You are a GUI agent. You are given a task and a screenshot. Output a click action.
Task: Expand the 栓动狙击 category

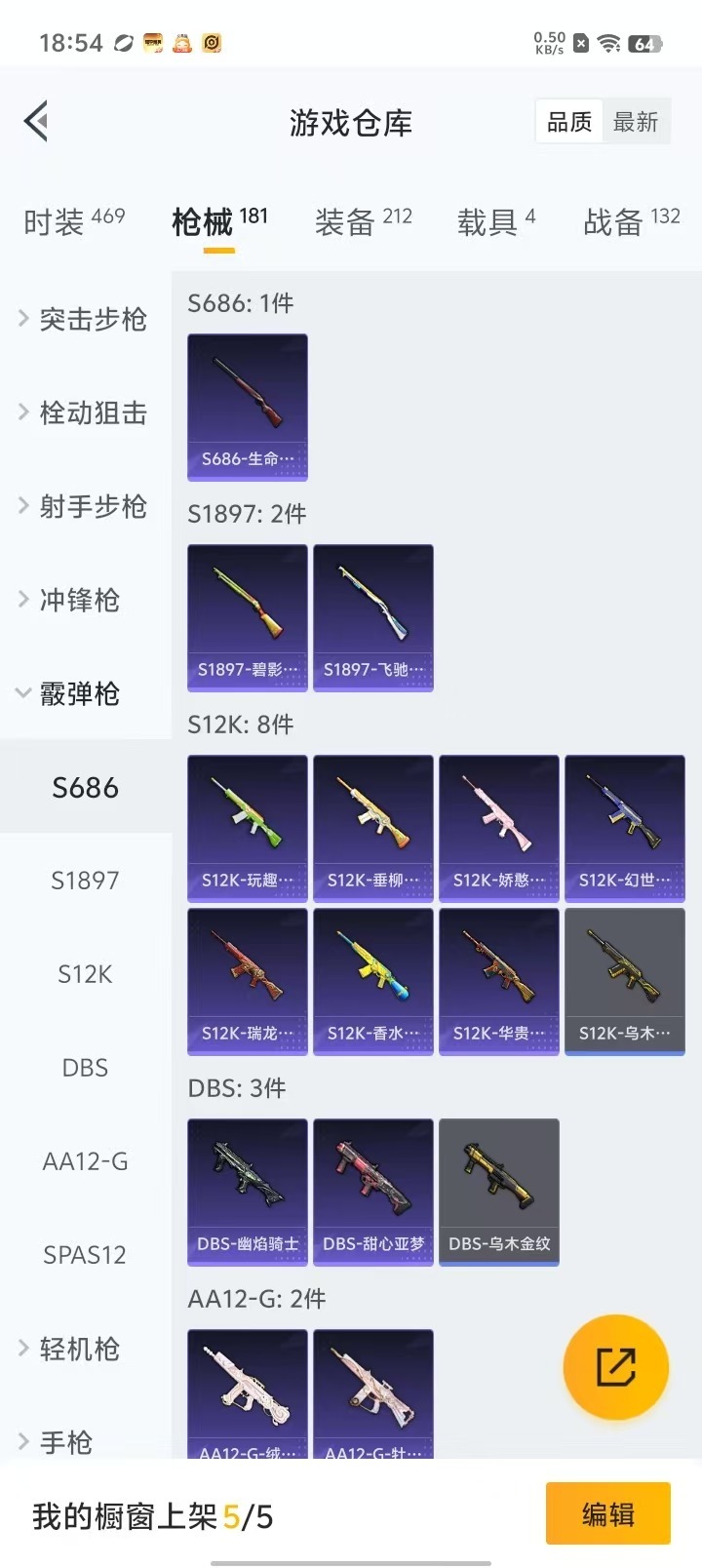85,412
